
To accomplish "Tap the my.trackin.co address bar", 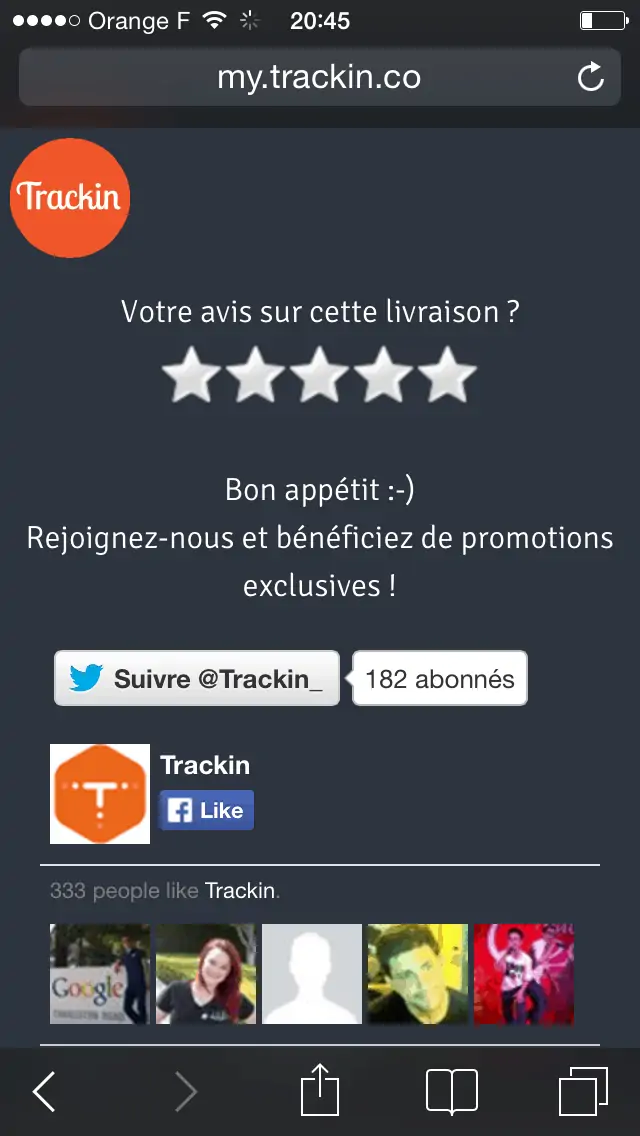I will (x=319, y=77).
